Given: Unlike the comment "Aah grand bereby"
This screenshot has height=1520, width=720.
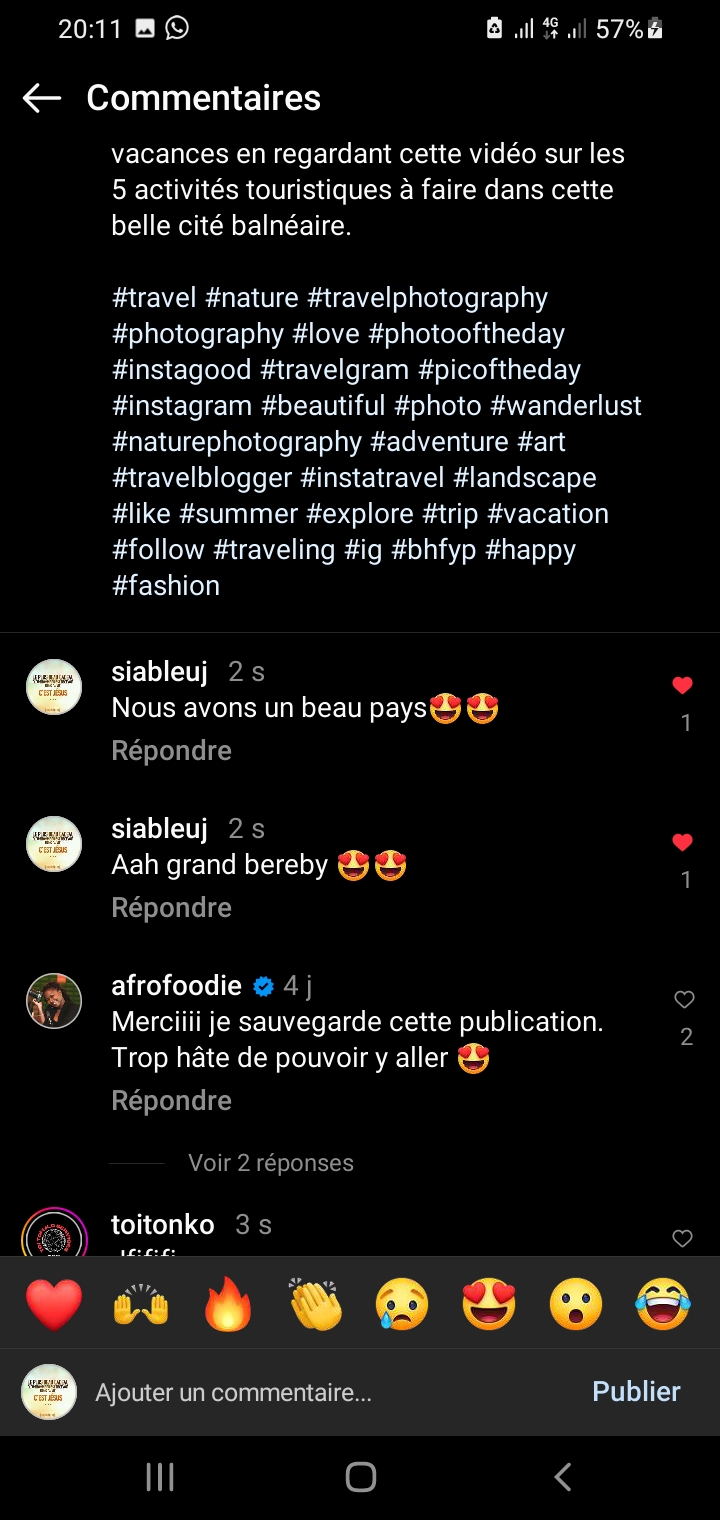Looking at the screenshot, I should (x=682, y=843).
